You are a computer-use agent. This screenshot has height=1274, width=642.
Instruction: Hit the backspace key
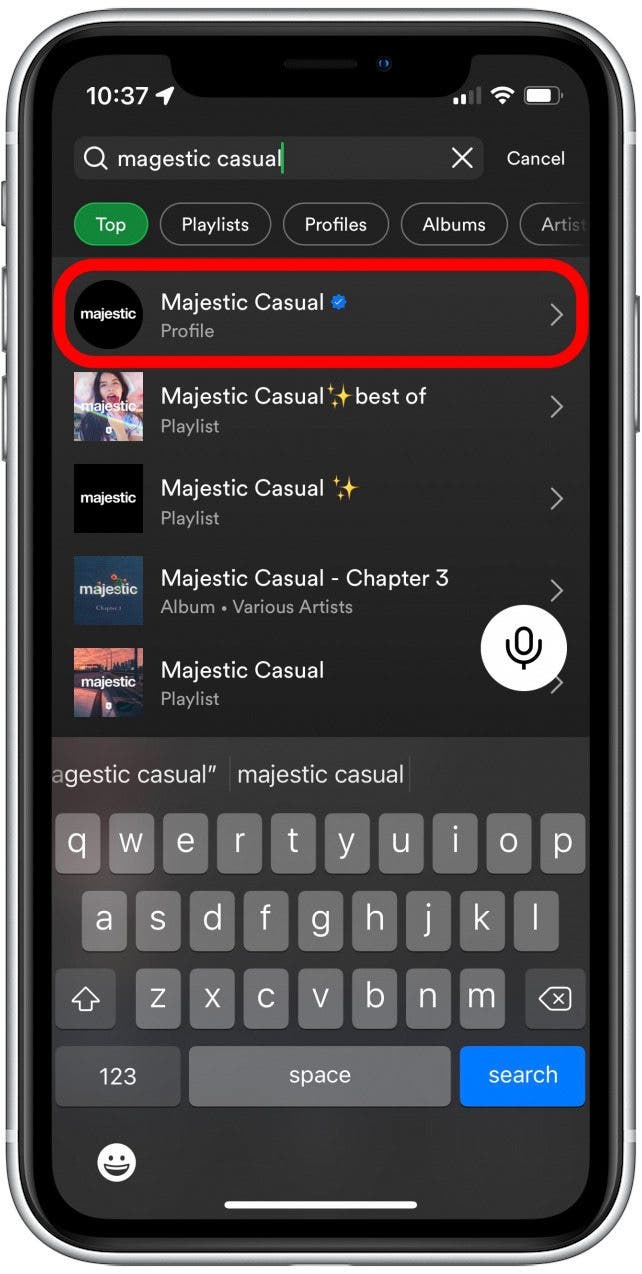coord(553,997)
